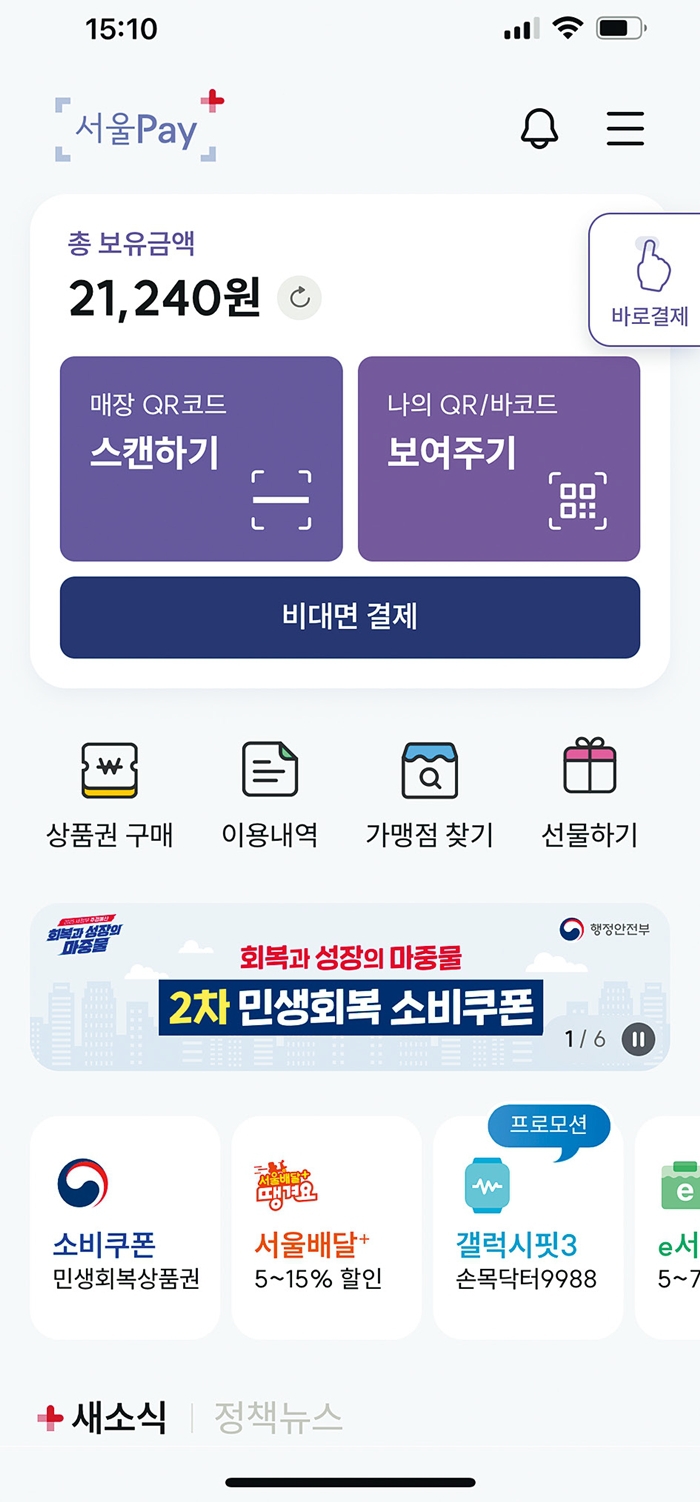This screenshot has width=700, height=1502.
Task: Open the 갤럭시핏3 promotion card
Action: (527, 1227)
